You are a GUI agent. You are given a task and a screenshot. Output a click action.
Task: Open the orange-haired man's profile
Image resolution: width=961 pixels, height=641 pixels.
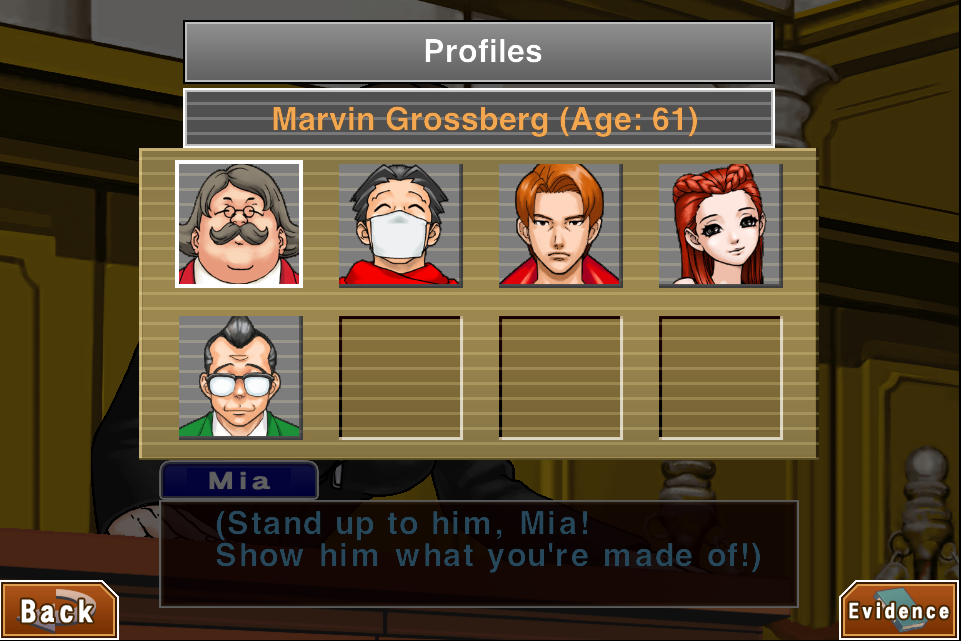pos(560,225)
